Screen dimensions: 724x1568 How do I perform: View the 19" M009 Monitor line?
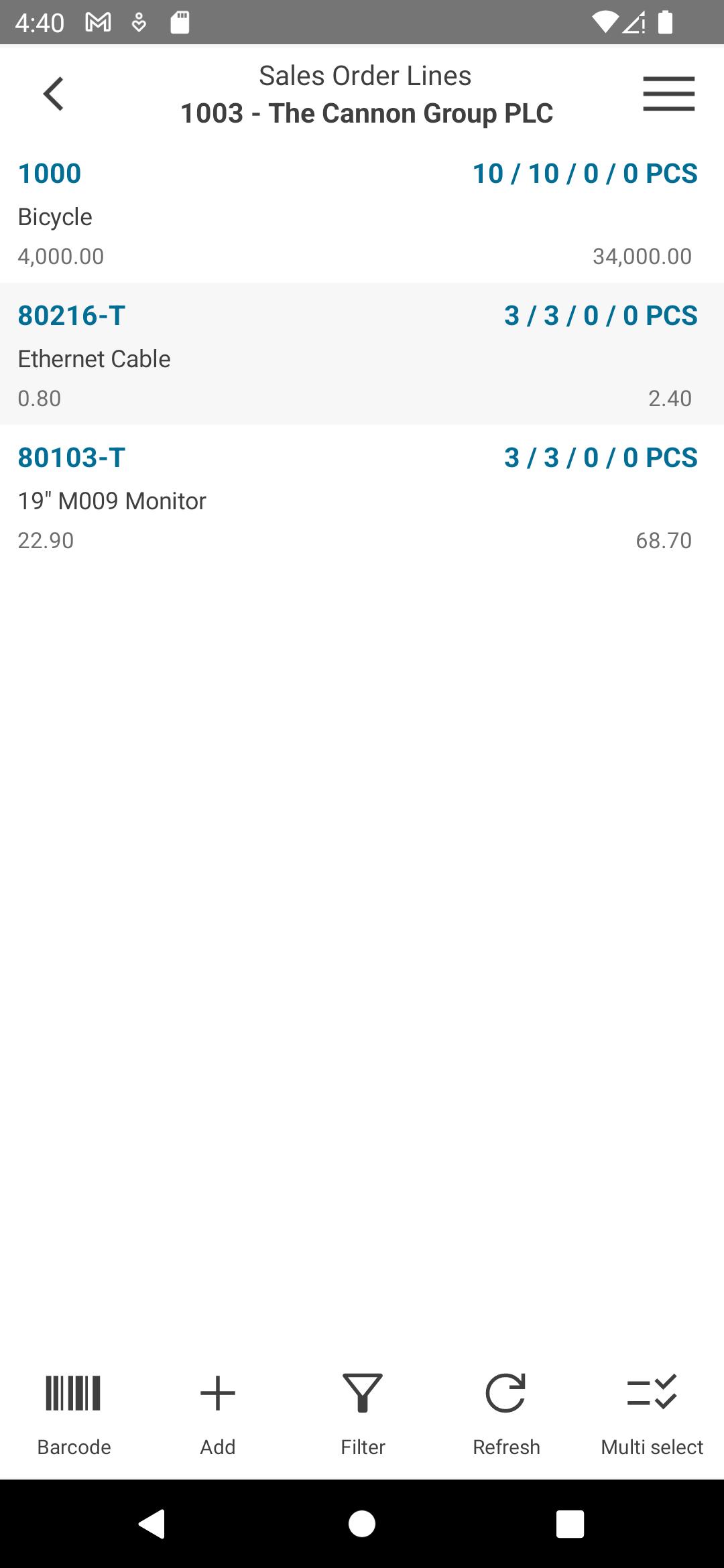click(362, 497)
